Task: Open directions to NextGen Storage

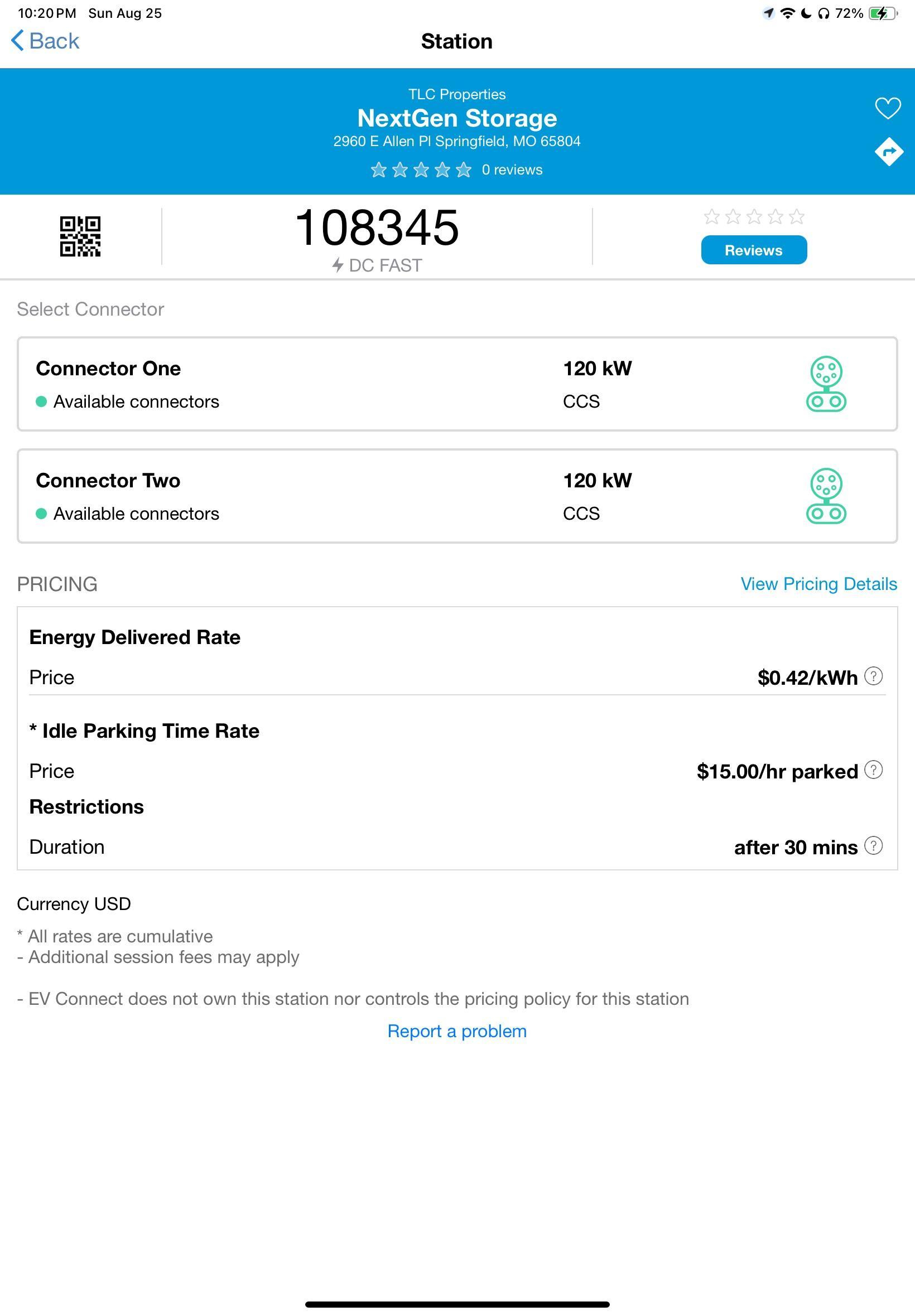Action: pyautogui.click(x=888, y=151)
